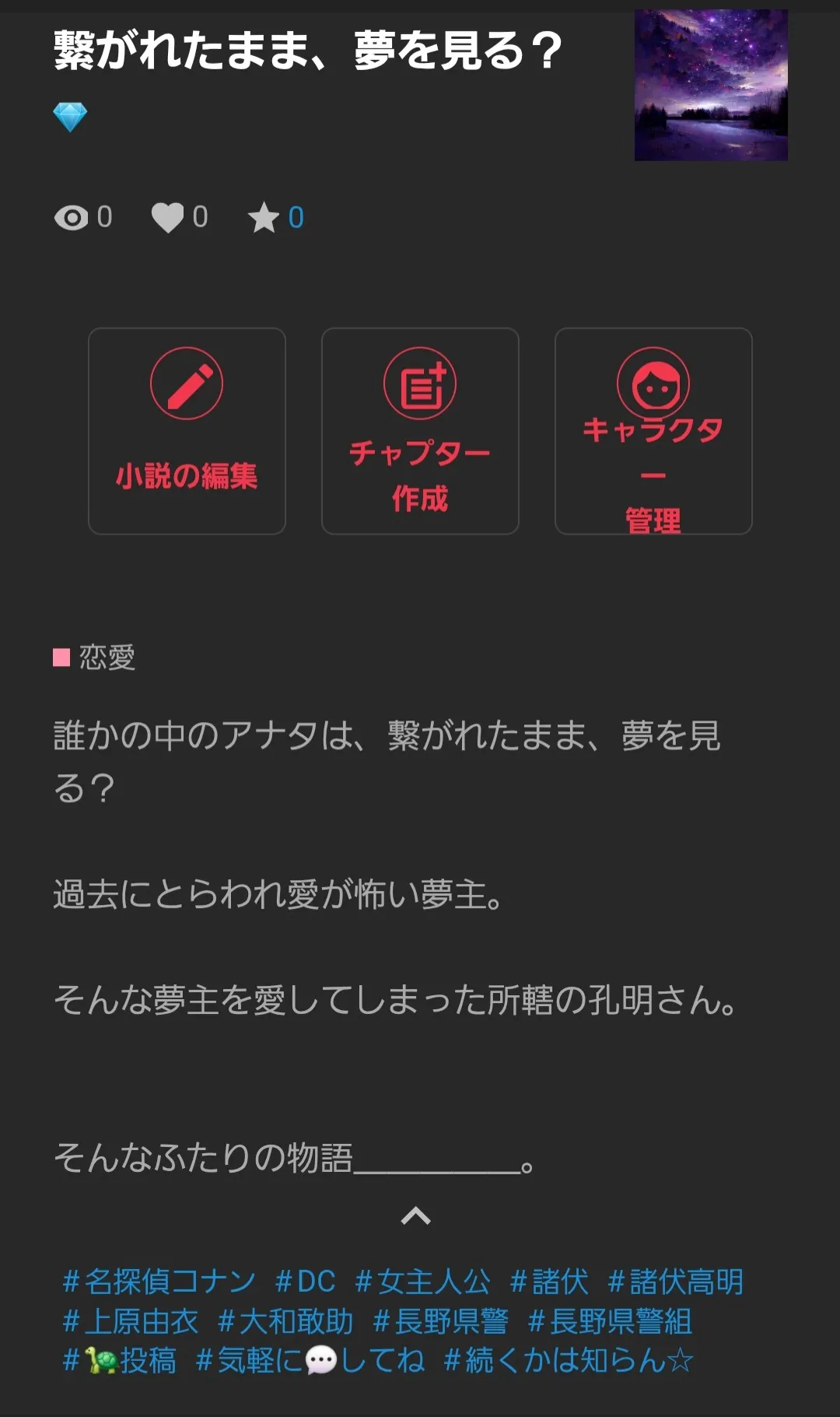The width and height of the screenshot is (840, 1417).
Task: Open the #🐢投稿 hashtag
Action: coord(120,1361)
